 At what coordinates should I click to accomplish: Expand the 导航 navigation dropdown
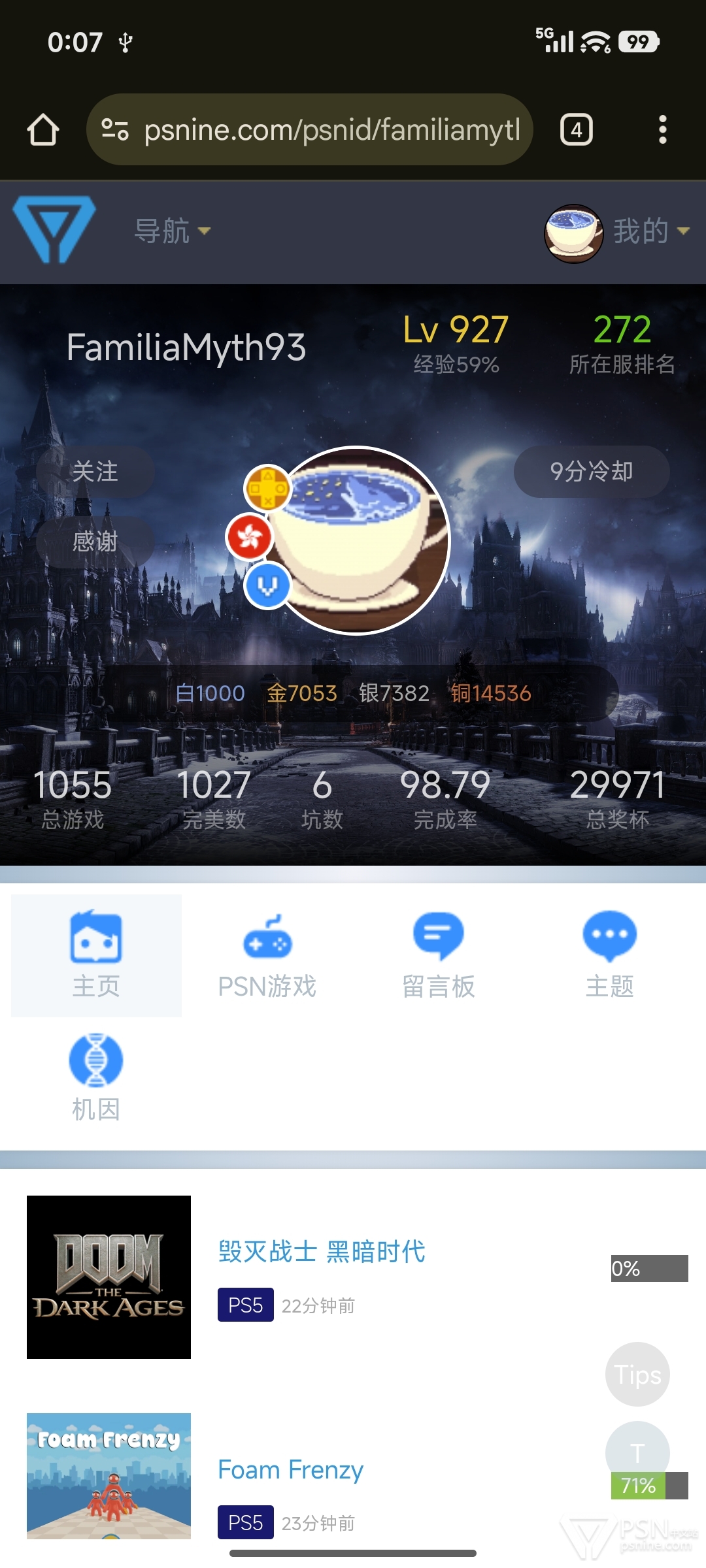pyautogui.click(x=172, y=231)
